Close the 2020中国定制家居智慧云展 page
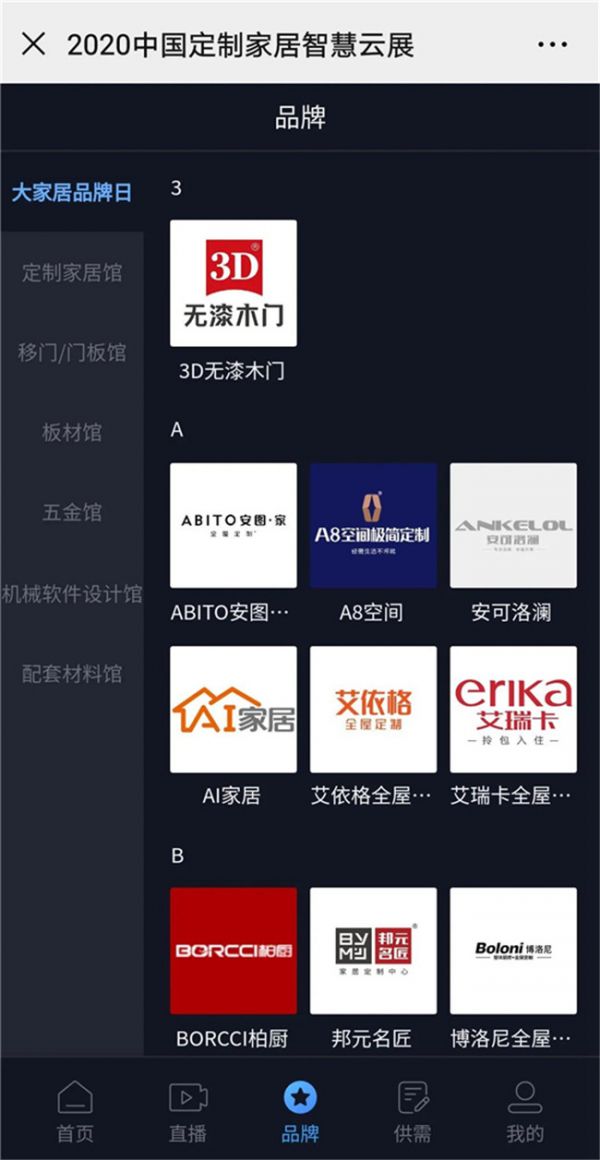600x1160 pixels. (33, 44)
